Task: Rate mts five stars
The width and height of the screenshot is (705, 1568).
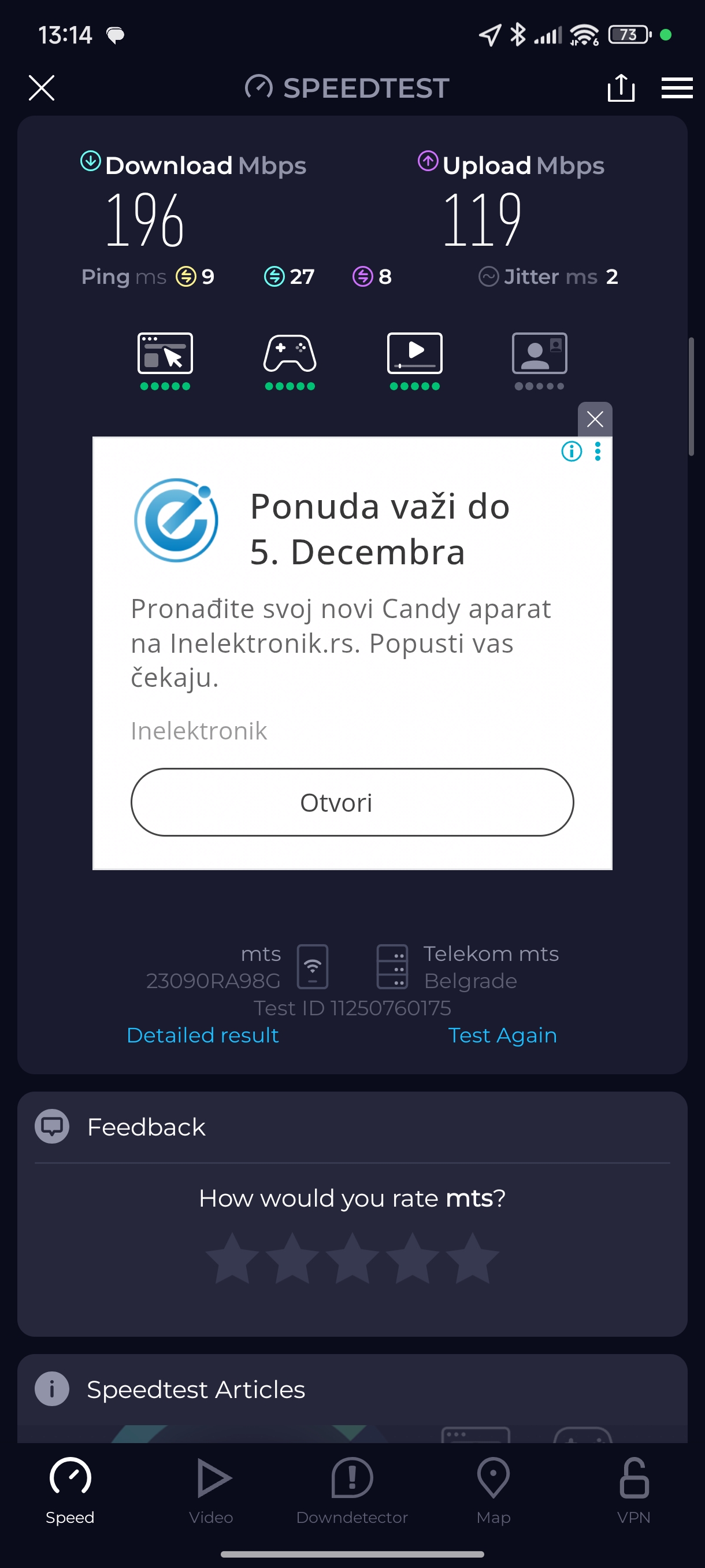Action: click(x=472, y=1258)
